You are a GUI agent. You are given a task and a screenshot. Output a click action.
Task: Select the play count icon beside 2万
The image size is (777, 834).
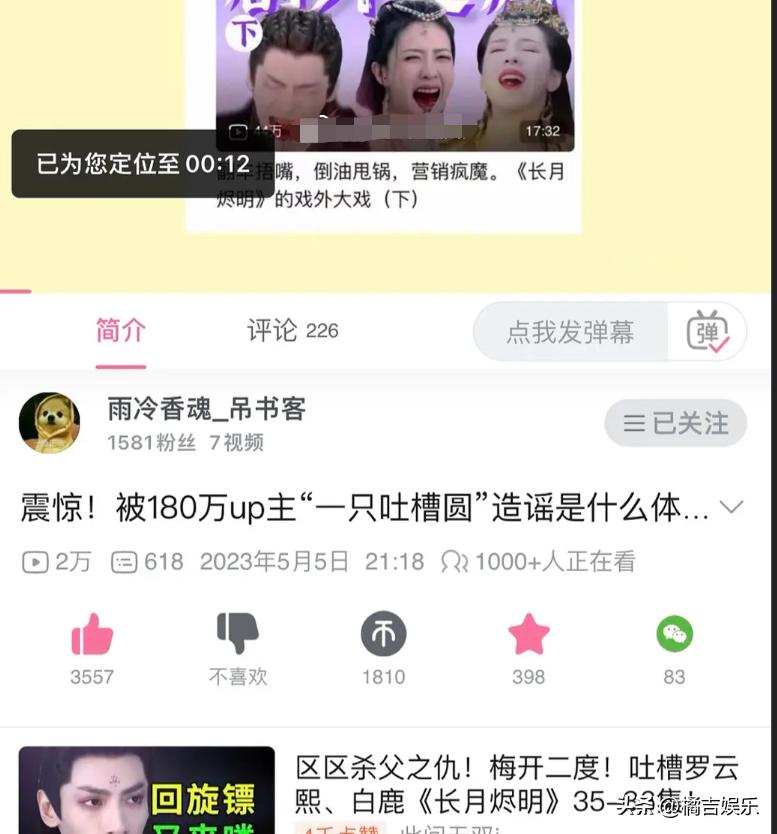tap(37, 562)
